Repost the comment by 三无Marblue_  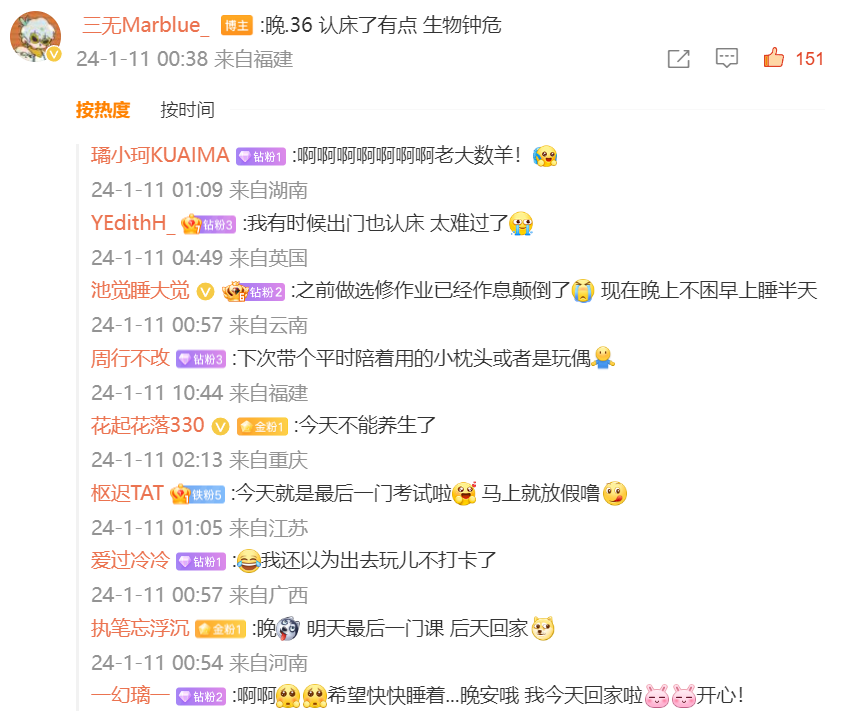point(678,59)
